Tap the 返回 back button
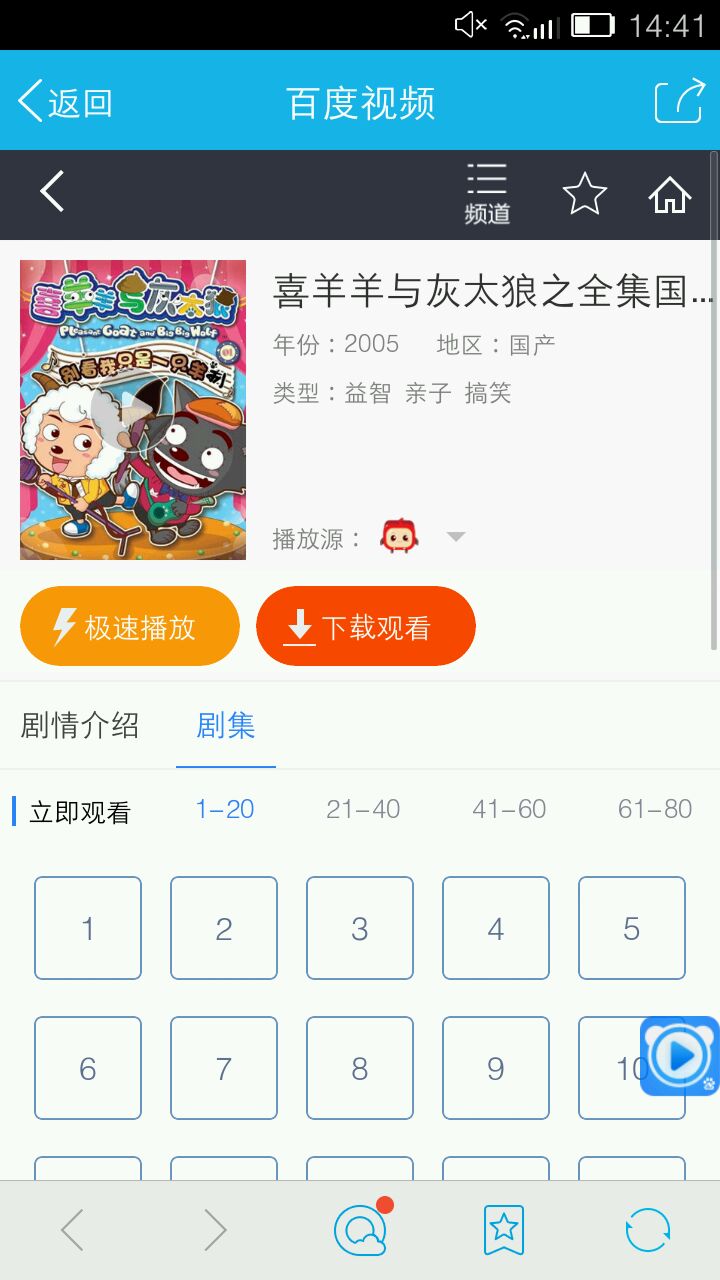This screenshot has width=720, height=1280. (x=66, y=102)
